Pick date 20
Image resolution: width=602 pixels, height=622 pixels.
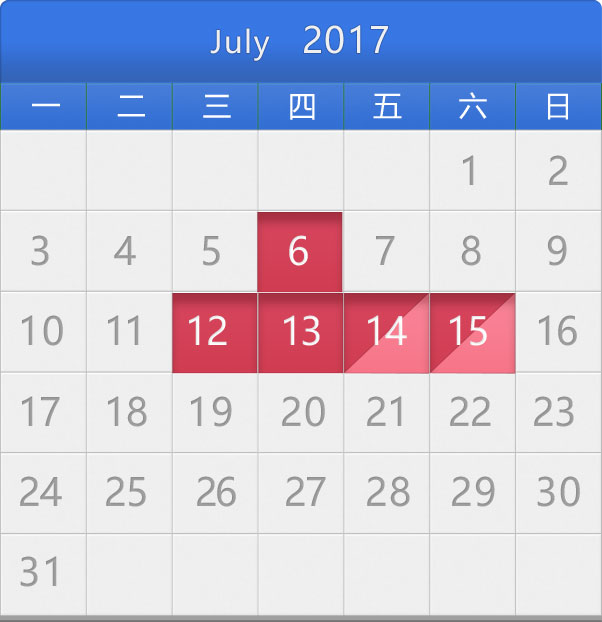click(300, 412)
